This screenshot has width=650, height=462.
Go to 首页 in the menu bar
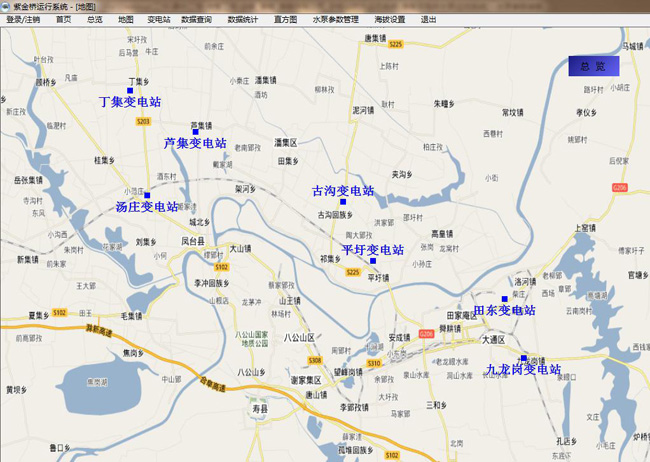[64, 19]
